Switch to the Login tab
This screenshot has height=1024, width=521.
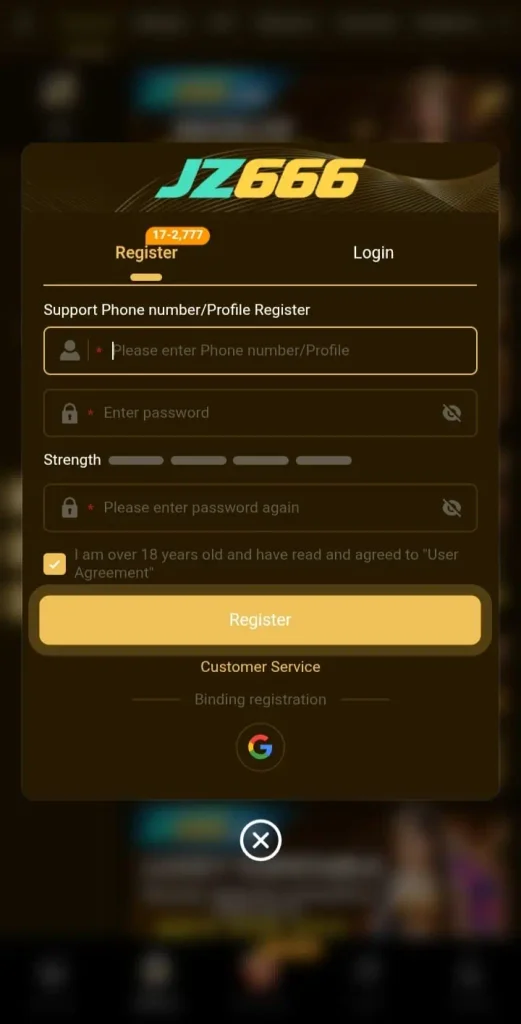[373, 253]
